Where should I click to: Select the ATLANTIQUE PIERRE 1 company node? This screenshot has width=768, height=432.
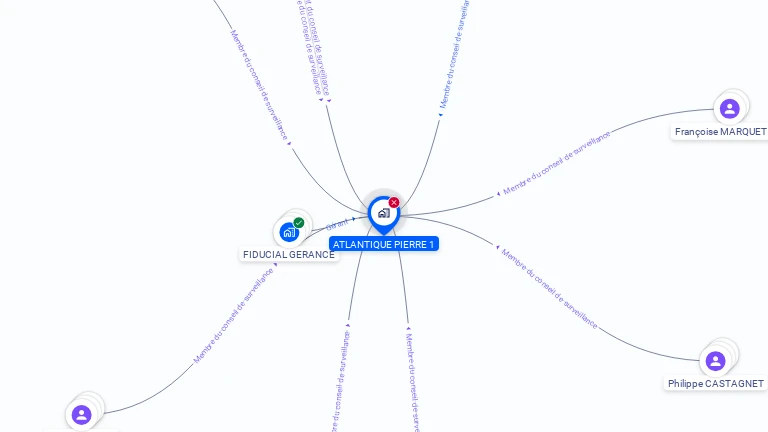coord(383,213)
